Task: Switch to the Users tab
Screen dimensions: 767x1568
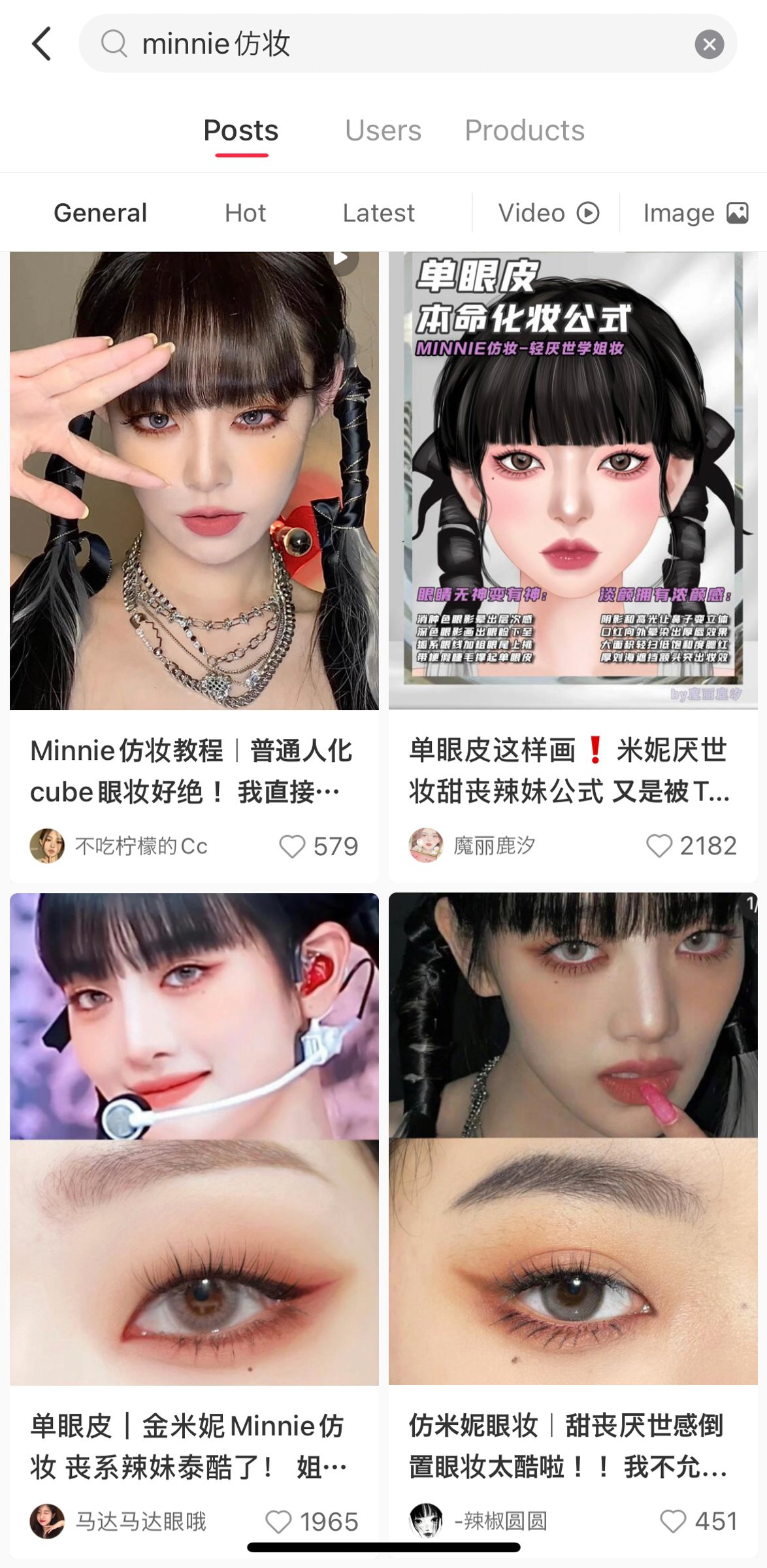Action: (383, 131)
